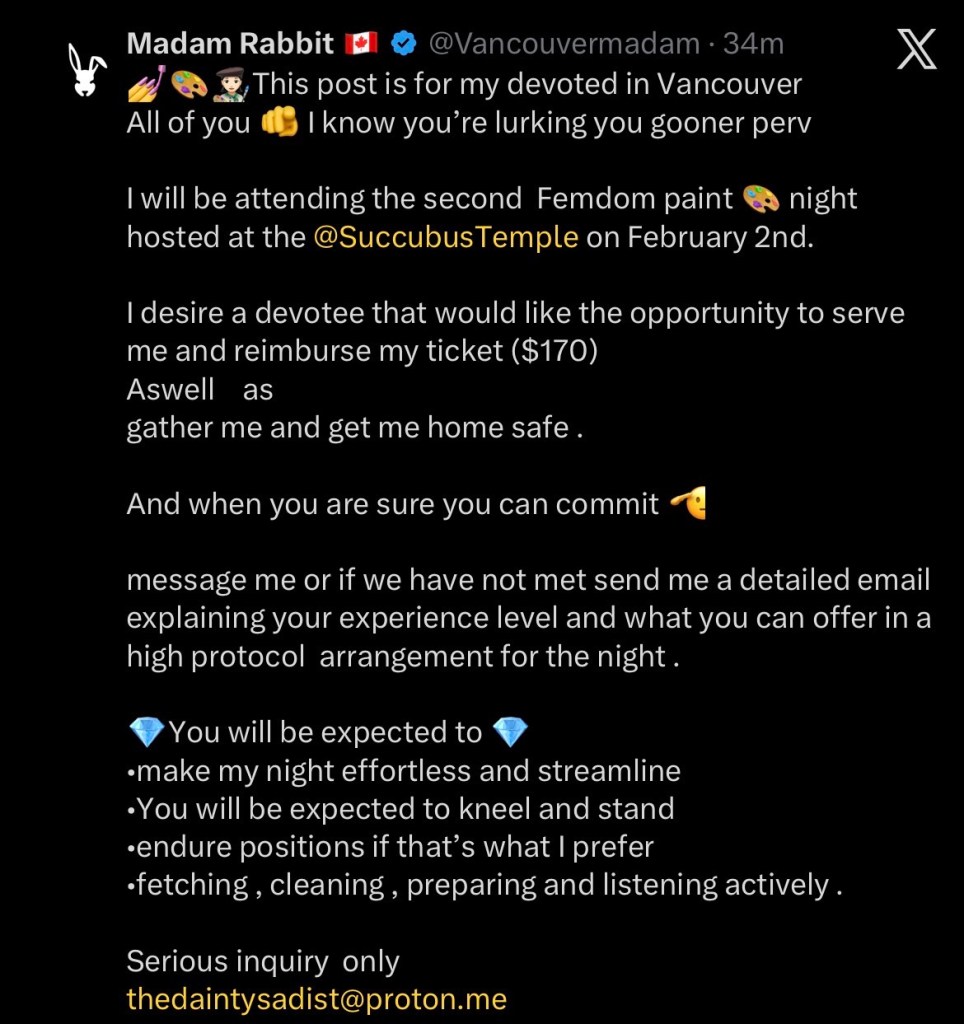This screenshot has width=964, height=1024.
Task: Open the @SuccubusTemple mention
Action: 446,237
